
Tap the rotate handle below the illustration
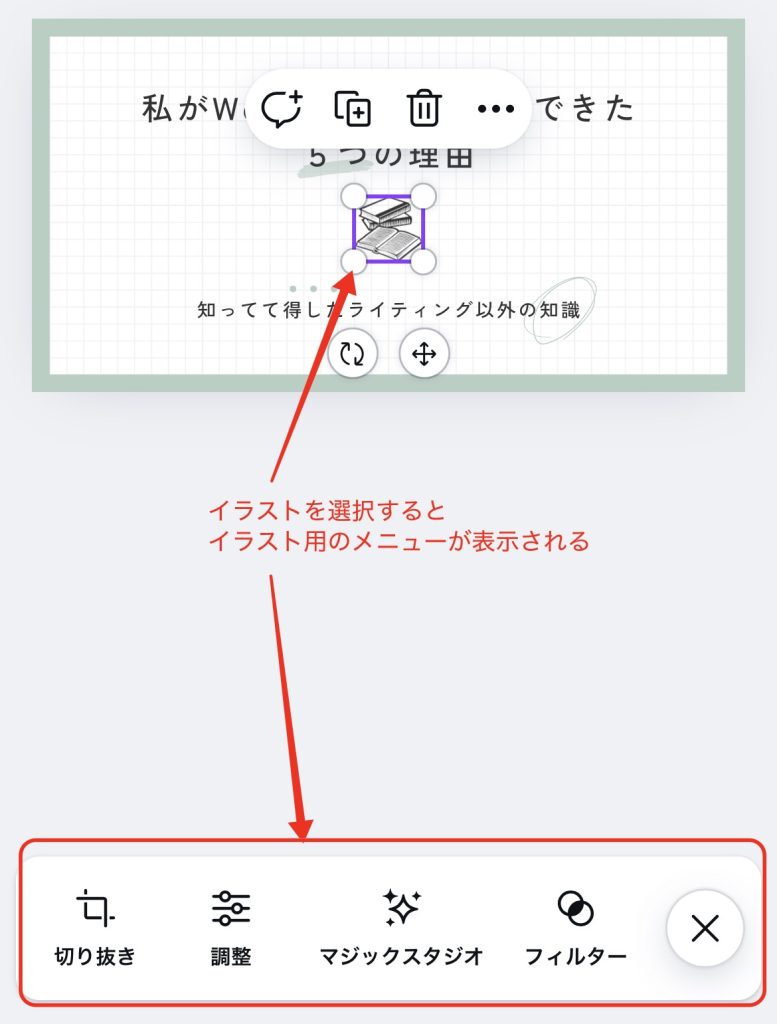[x=351, y=353]
